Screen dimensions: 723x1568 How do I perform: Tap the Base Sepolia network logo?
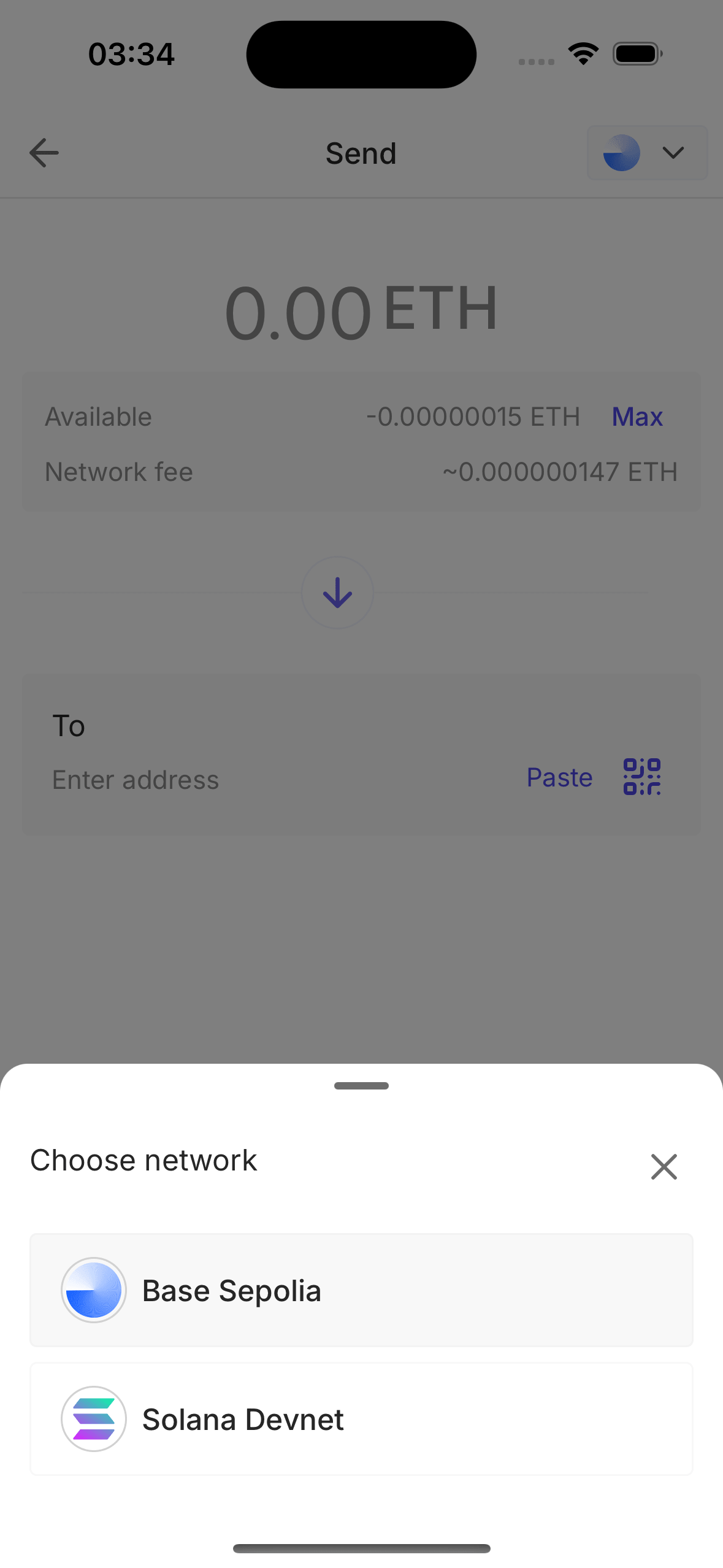[93, 1290]
